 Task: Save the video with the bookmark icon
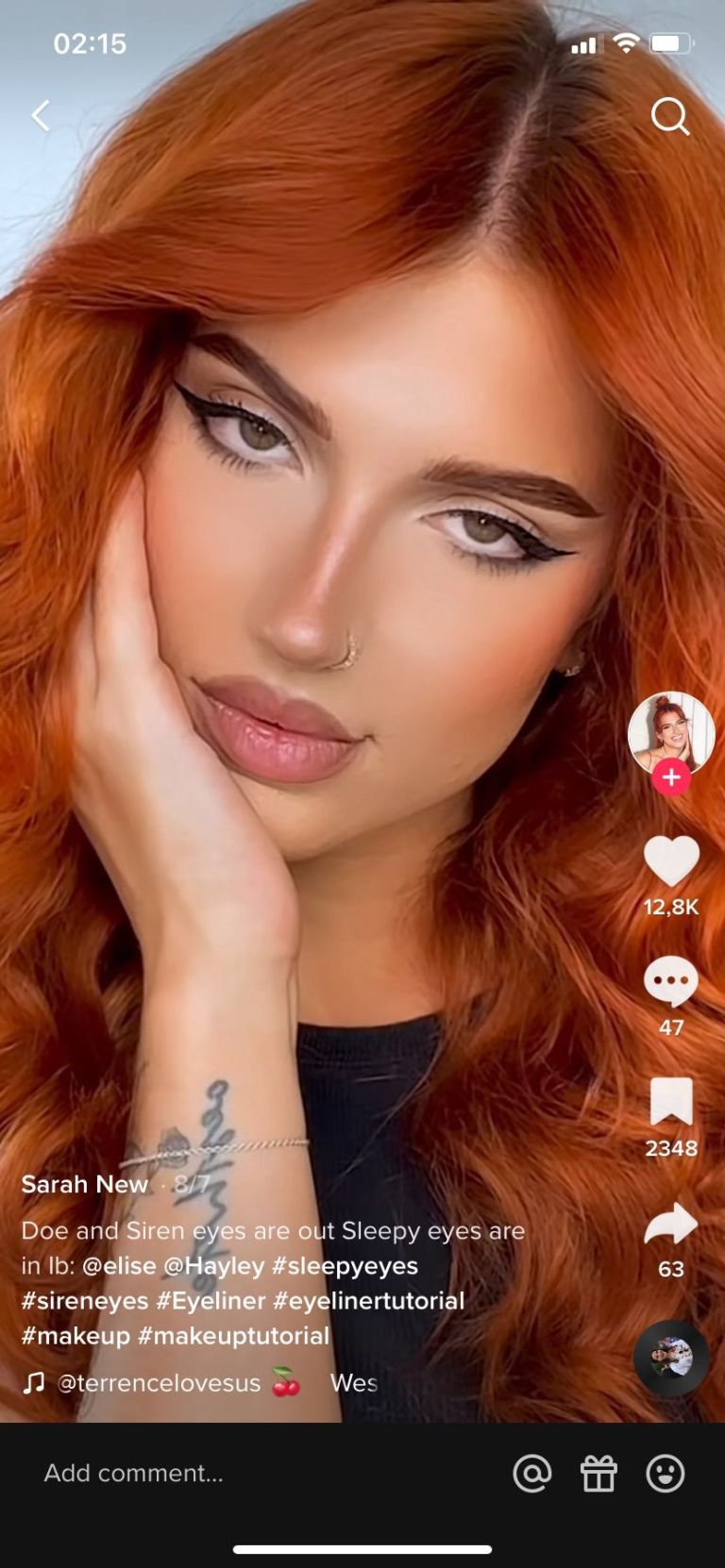pyautogui.click(x=671, y=1102)
